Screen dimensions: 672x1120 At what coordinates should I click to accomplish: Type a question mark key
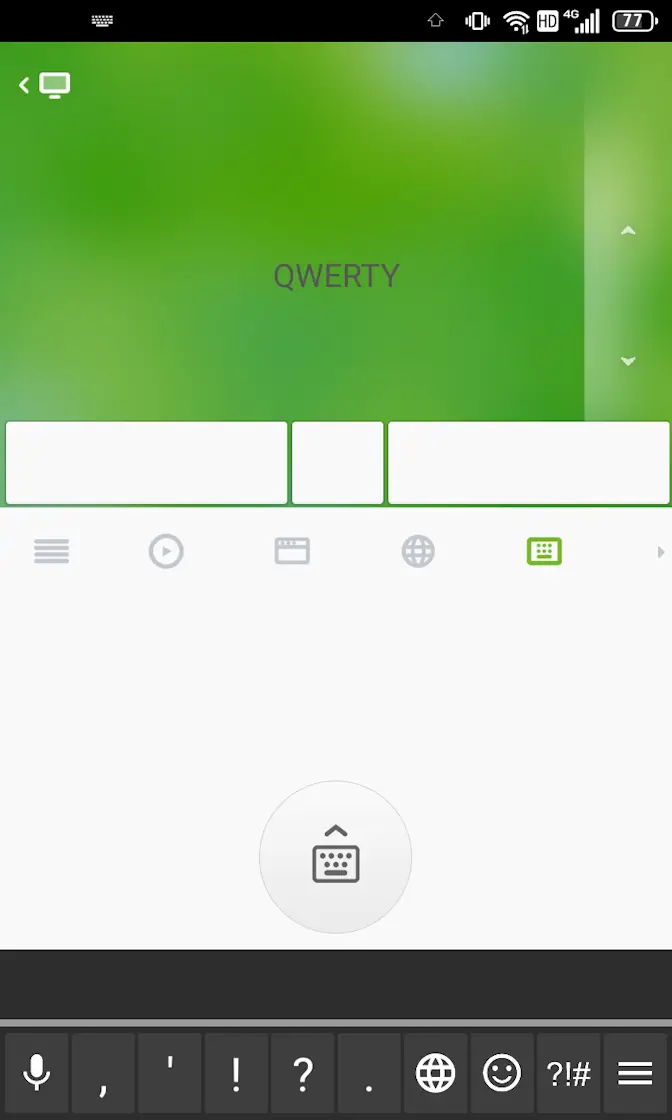click(303, 1074)
